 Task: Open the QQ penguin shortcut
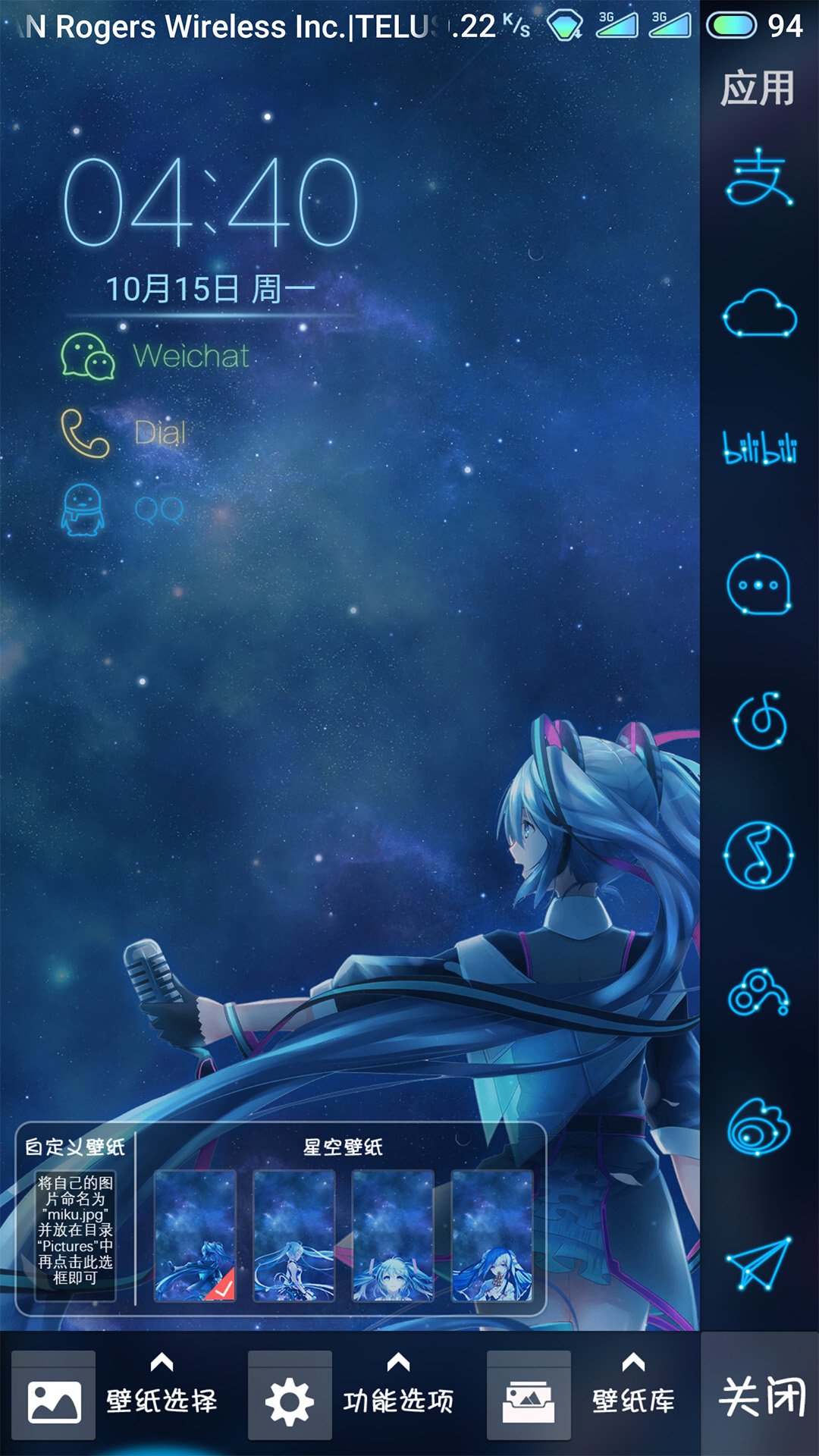[x=124, y=510]
